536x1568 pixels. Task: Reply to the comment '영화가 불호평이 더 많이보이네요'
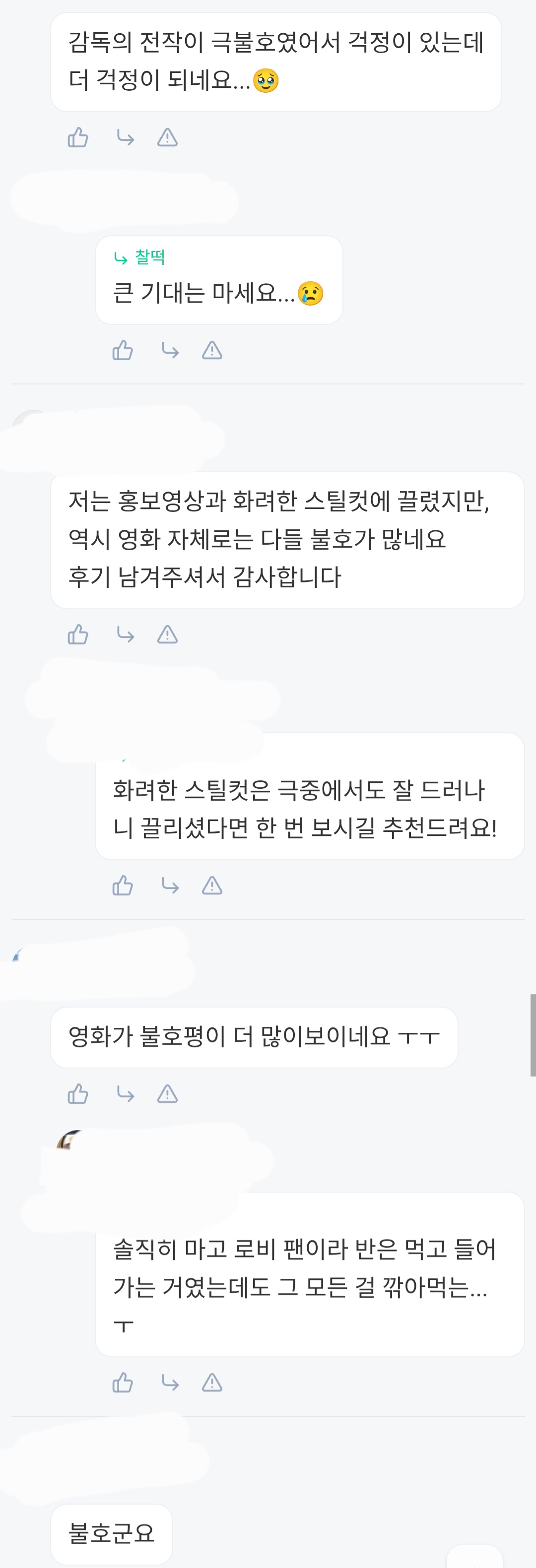(x=126, y=1094)
